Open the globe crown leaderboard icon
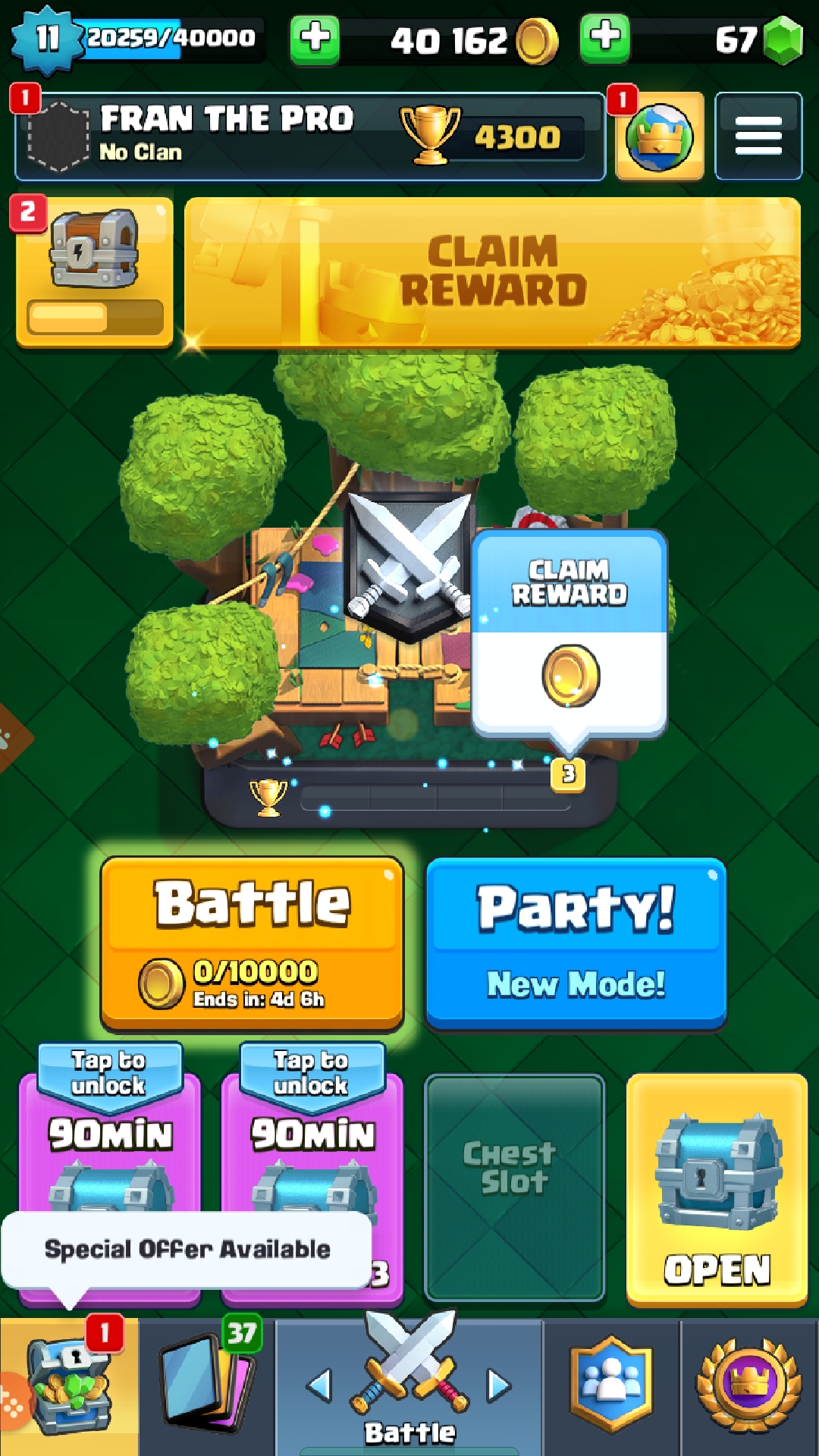The image size is (819, 1456). (659, 136)
